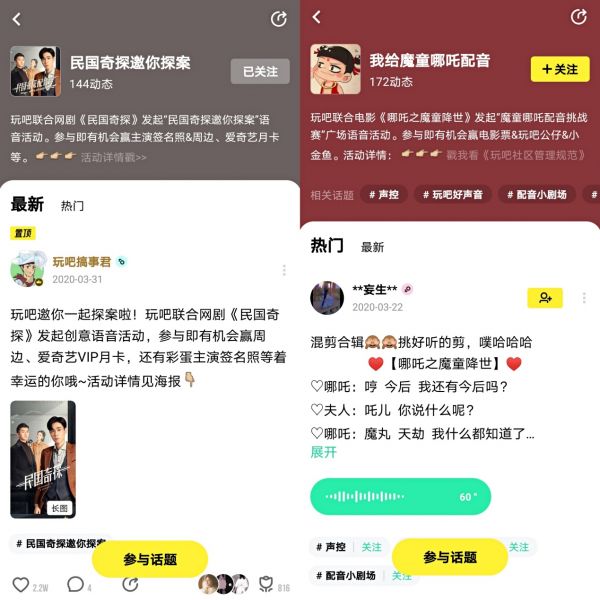
Task: Follow user **妄生**
Action: pos(545,298)
